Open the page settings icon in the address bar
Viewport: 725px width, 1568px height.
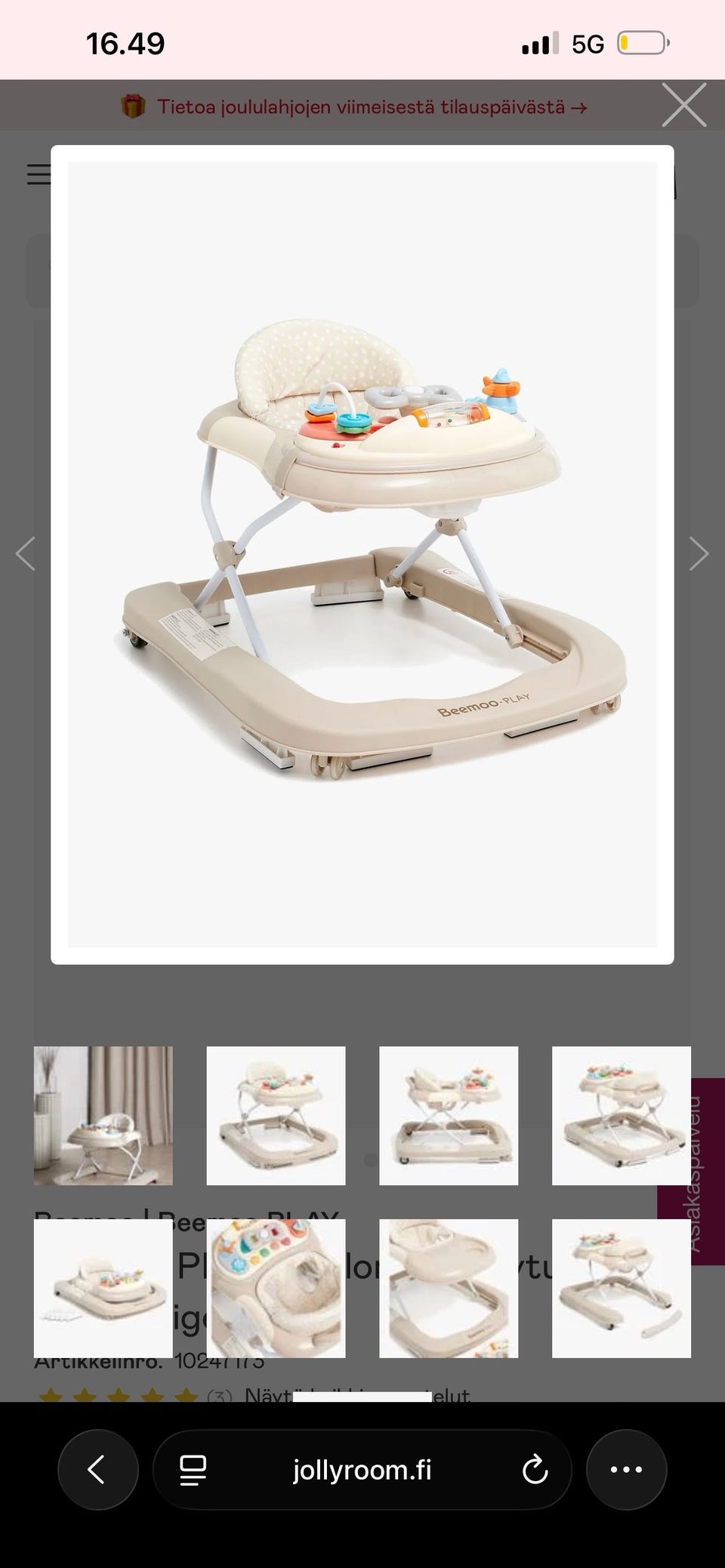click(193, 1469)
